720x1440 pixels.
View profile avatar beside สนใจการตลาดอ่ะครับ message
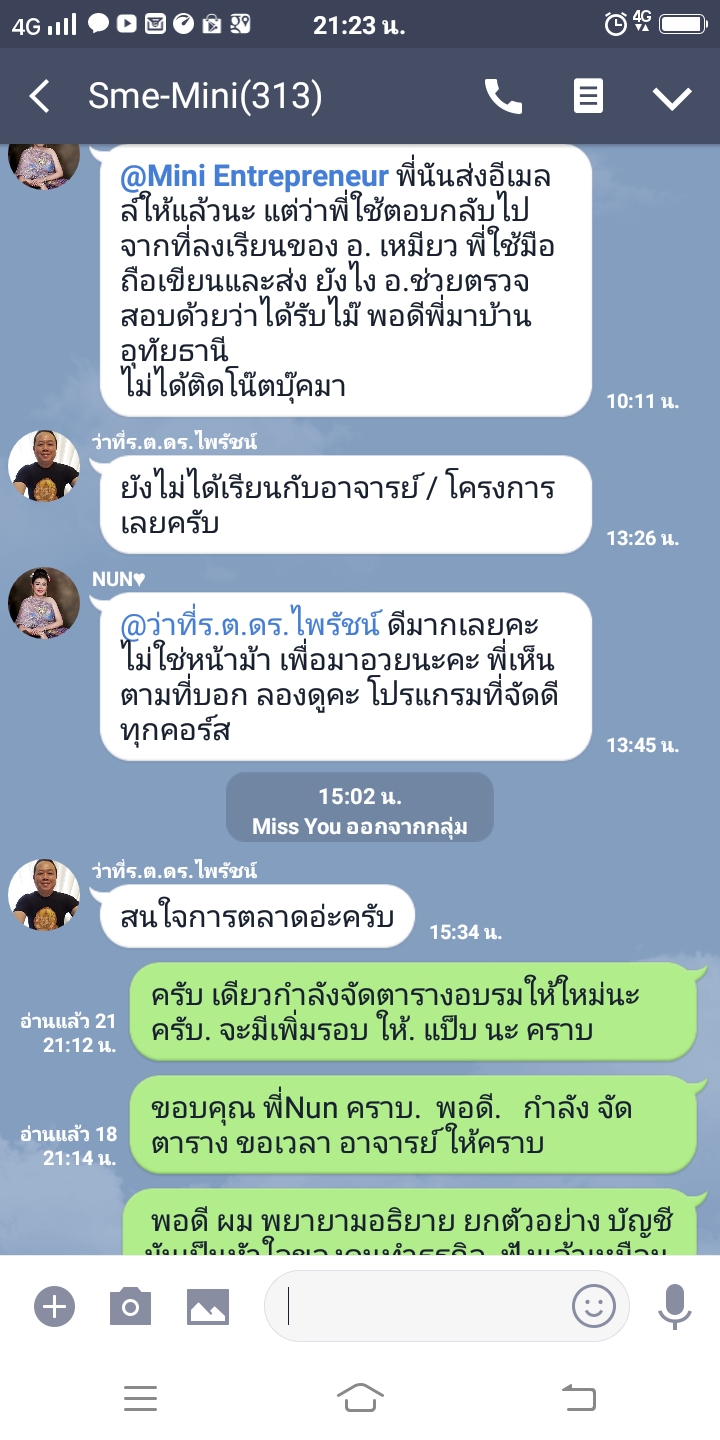point(44,895)
